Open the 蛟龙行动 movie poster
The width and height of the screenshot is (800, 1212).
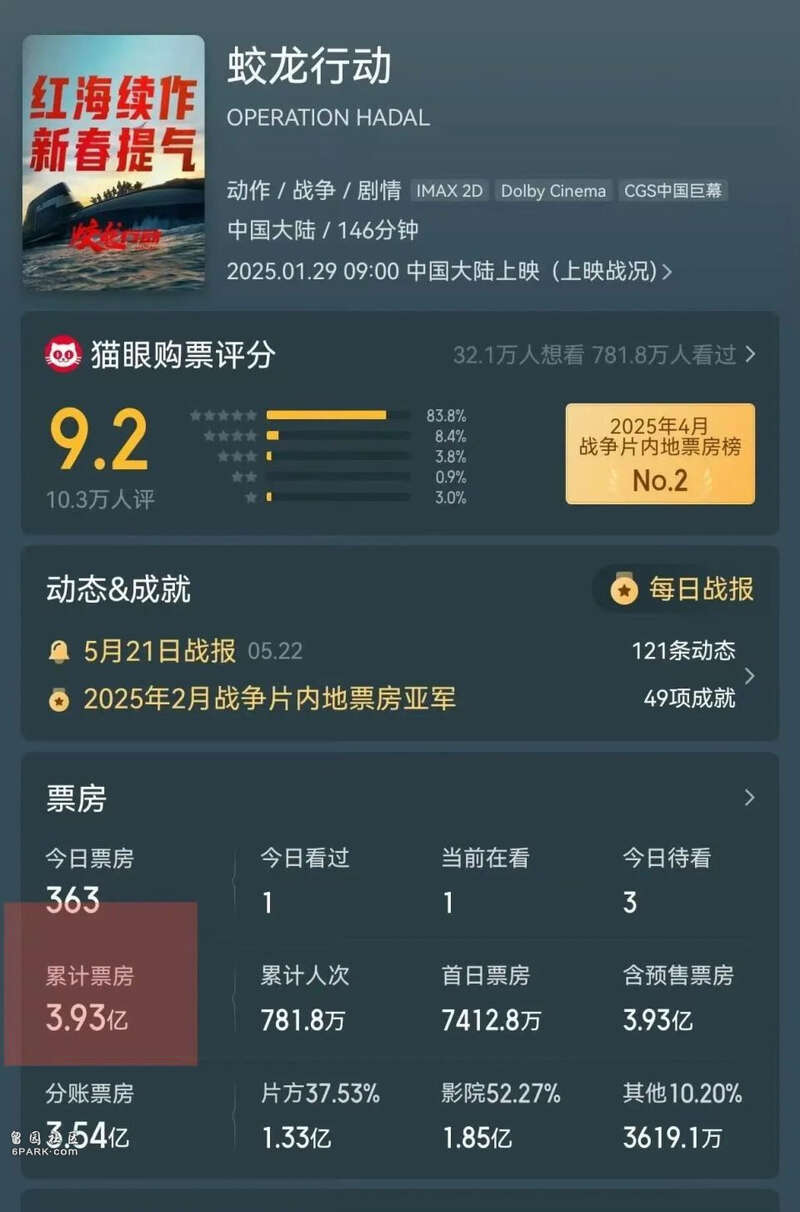(113, 162)
